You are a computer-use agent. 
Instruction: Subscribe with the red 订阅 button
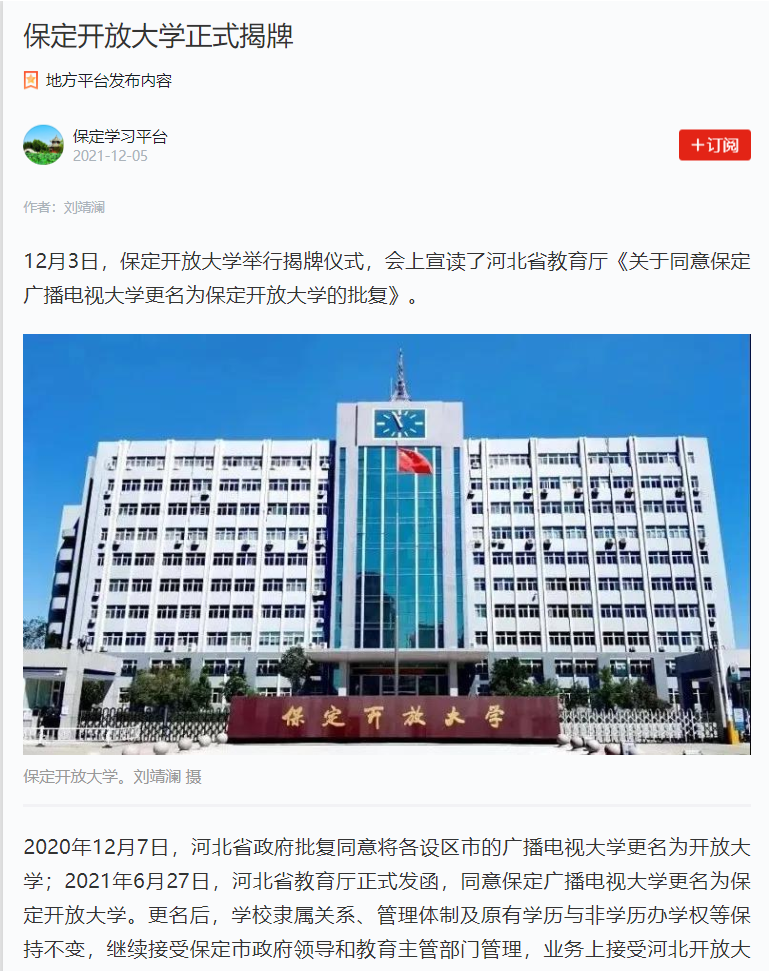[714, 145]
